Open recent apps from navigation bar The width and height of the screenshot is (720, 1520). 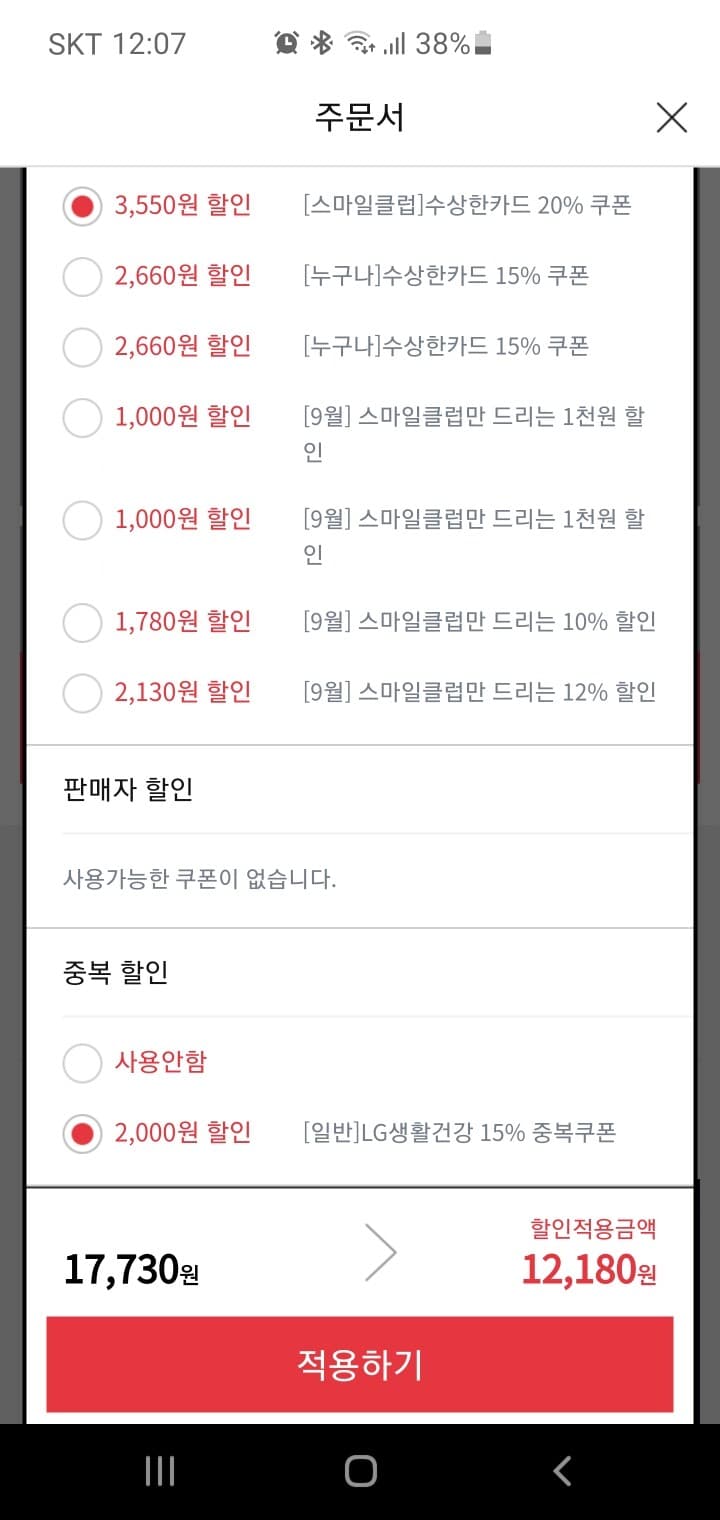[159, 1470]
